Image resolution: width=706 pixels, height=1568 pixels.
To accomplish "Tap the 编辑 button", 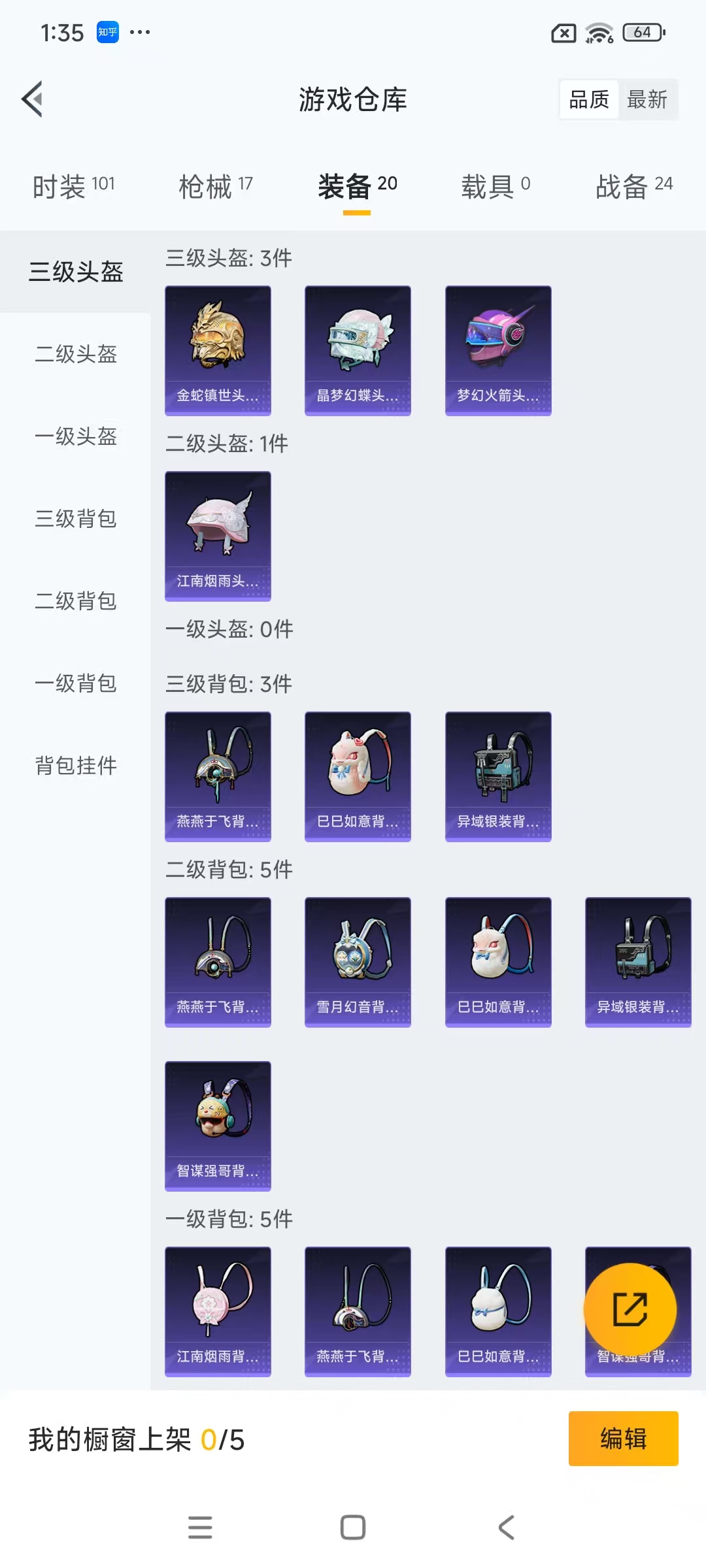I will coord(623,1439).
